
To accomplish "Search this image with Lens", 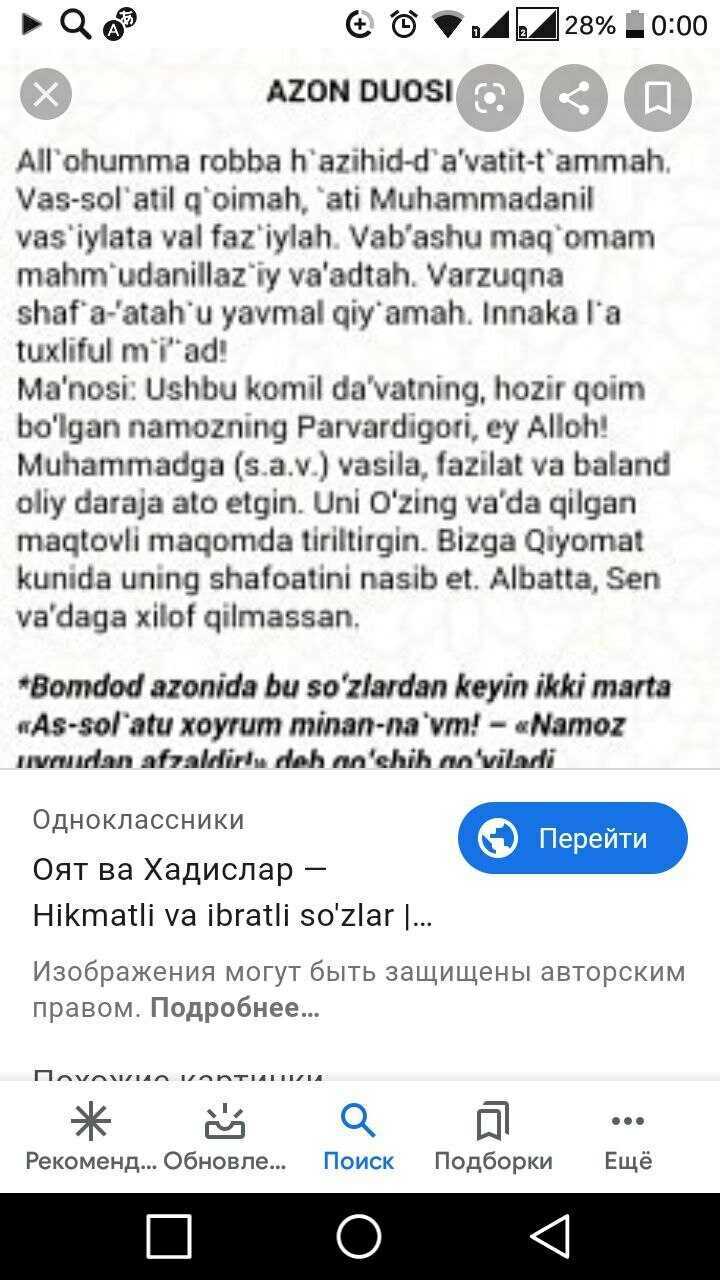I will click(489, 97).
